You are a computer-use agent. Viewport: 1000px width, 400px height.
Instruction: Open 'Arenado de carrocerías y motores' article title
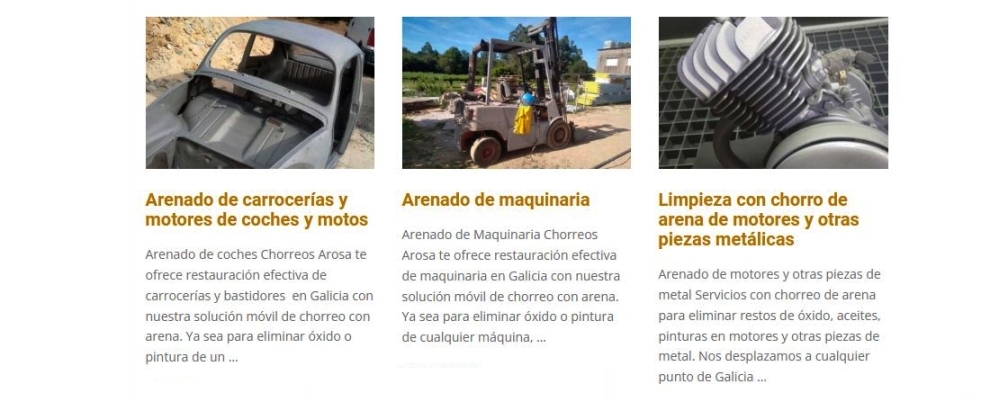[256, 209]
